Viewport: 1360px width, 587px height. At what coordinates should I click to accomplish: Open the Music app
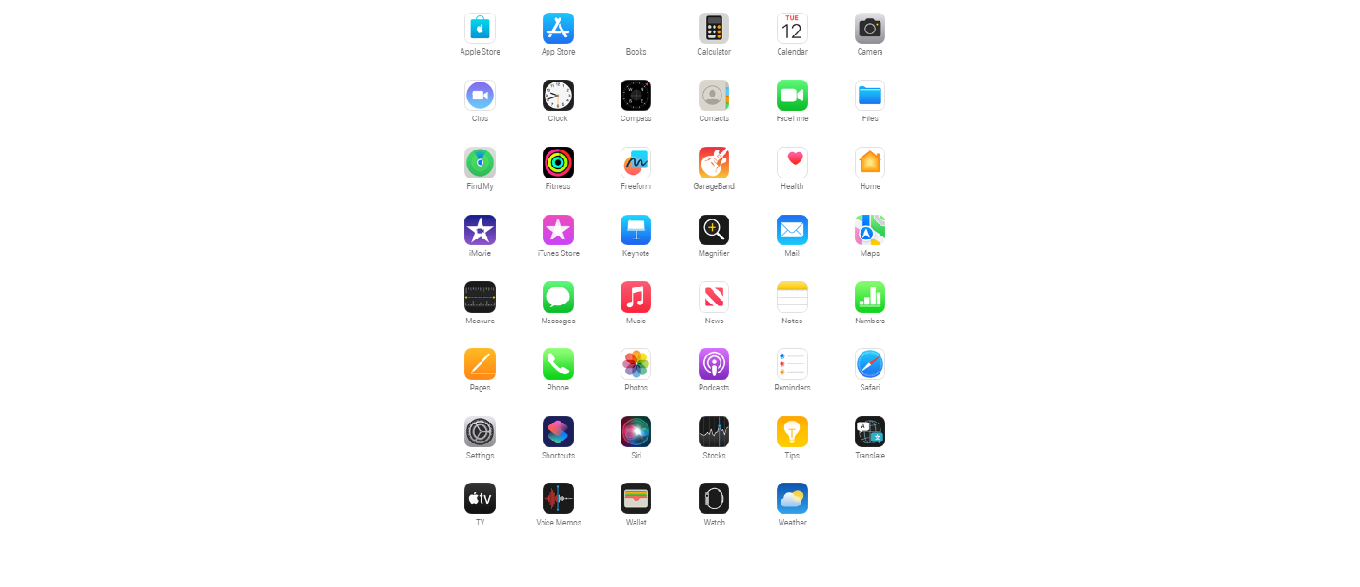636,297
